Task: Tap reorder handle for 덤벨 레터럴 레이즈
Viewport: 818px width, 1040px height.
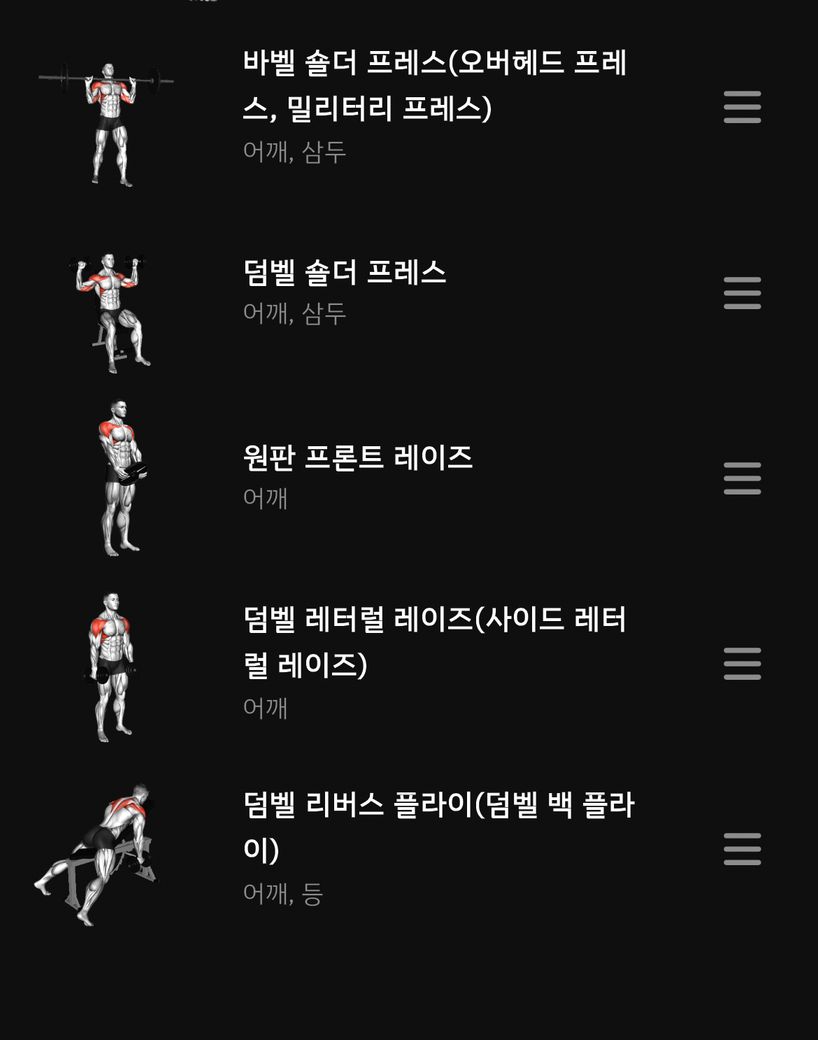Action: click(742, 664)
